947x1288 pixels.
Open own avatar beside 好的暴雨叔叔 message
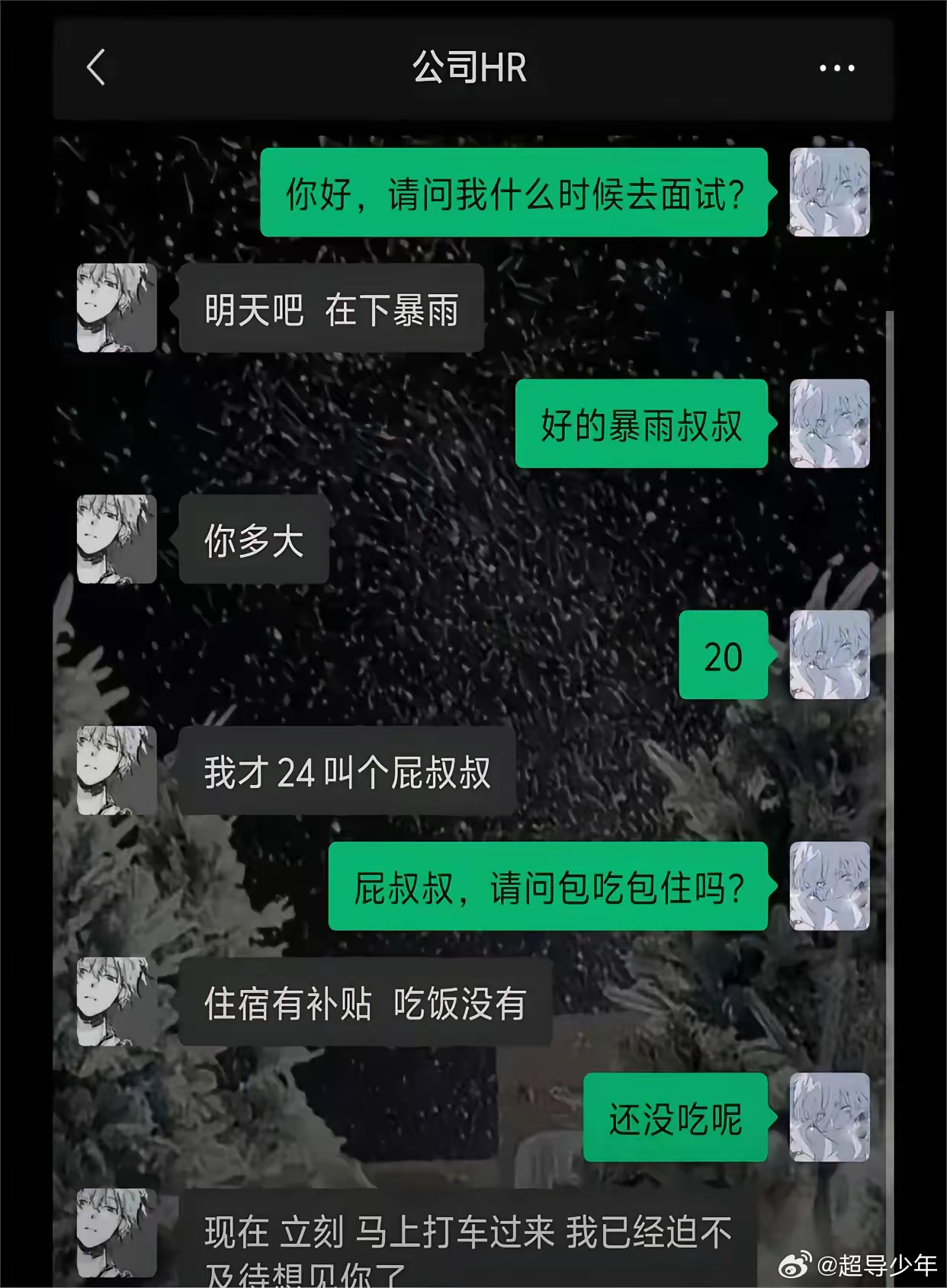[x=830, y=424]
